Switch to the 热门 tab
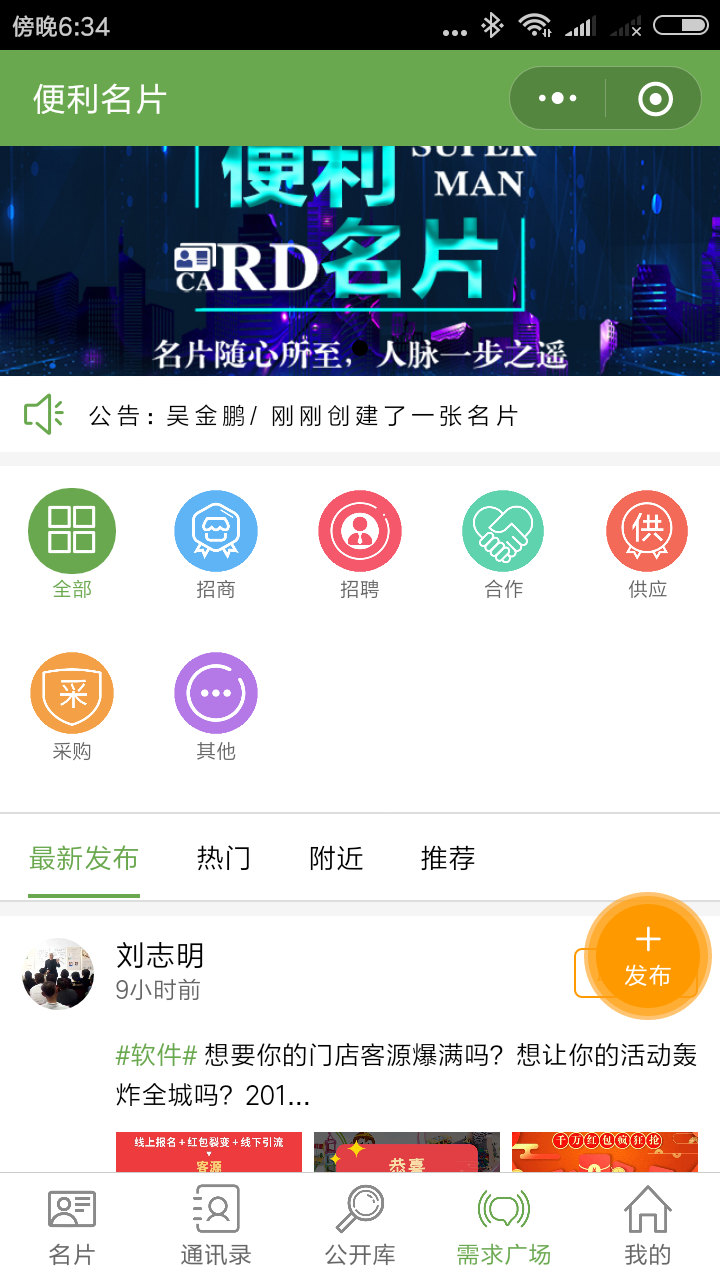Image resolution: width=720 pixels, height=1280 pixels. [224, 858]
